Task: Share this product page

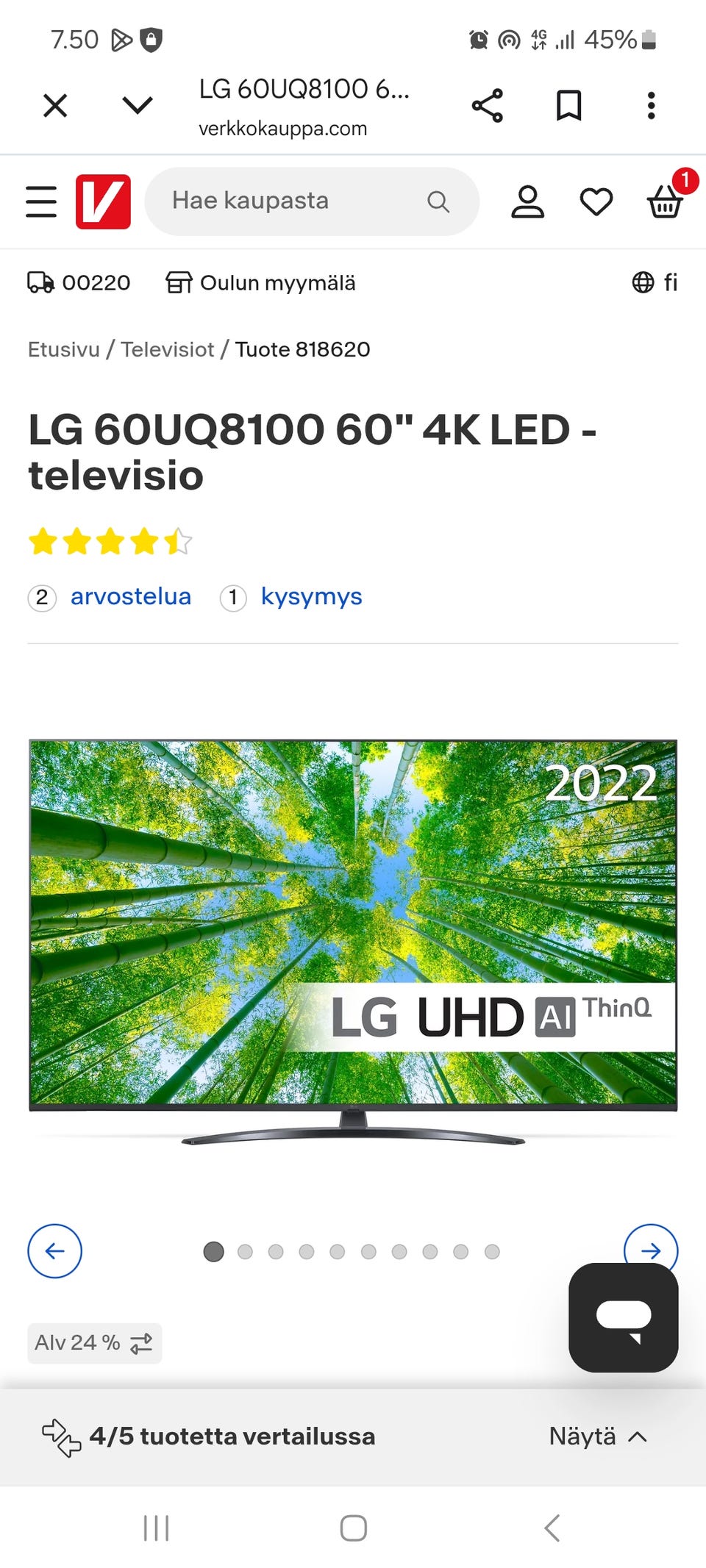Action: [x=487, y=106]
